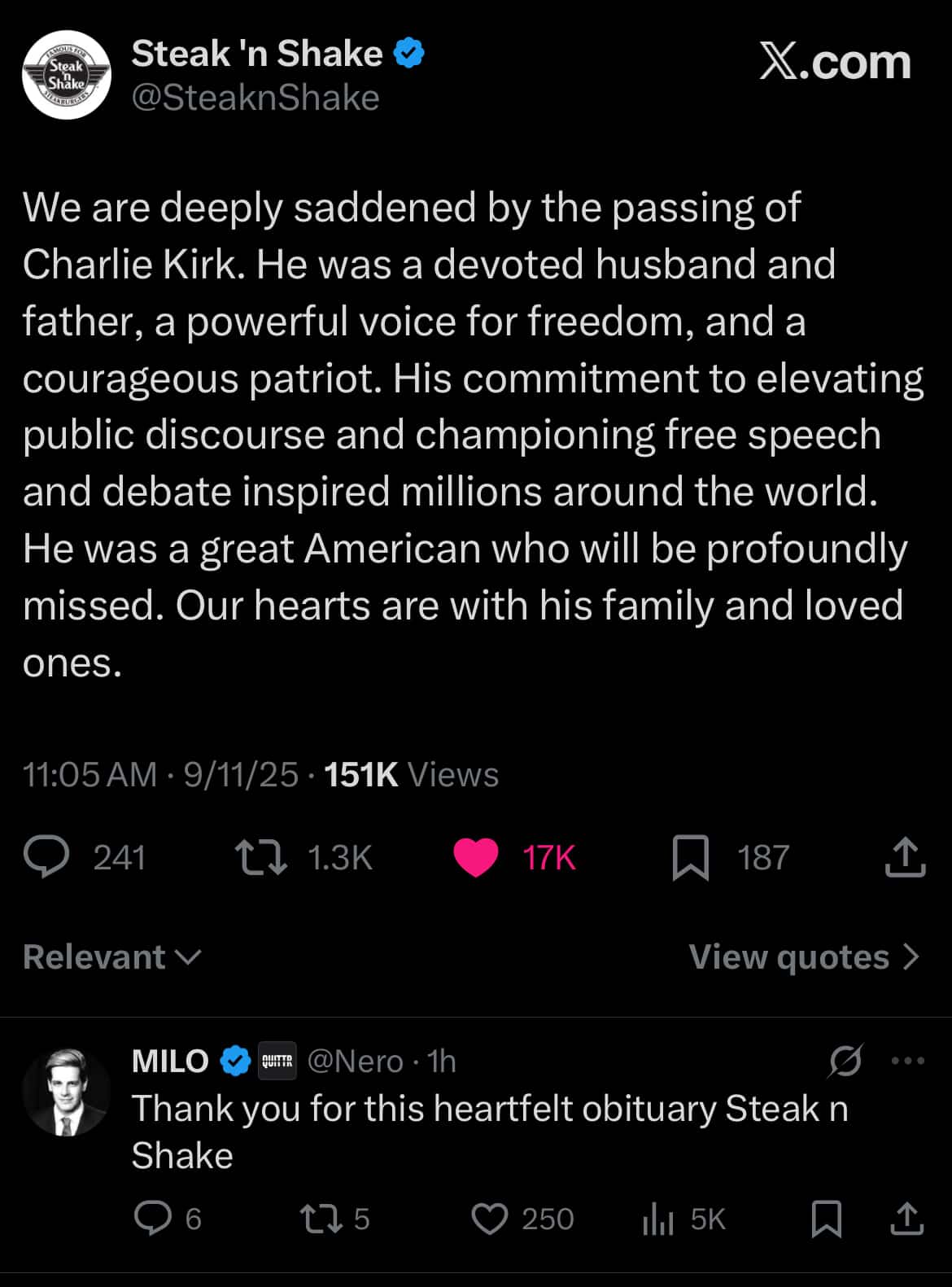Expand the Relevant sort dropdown

(111, 957)
